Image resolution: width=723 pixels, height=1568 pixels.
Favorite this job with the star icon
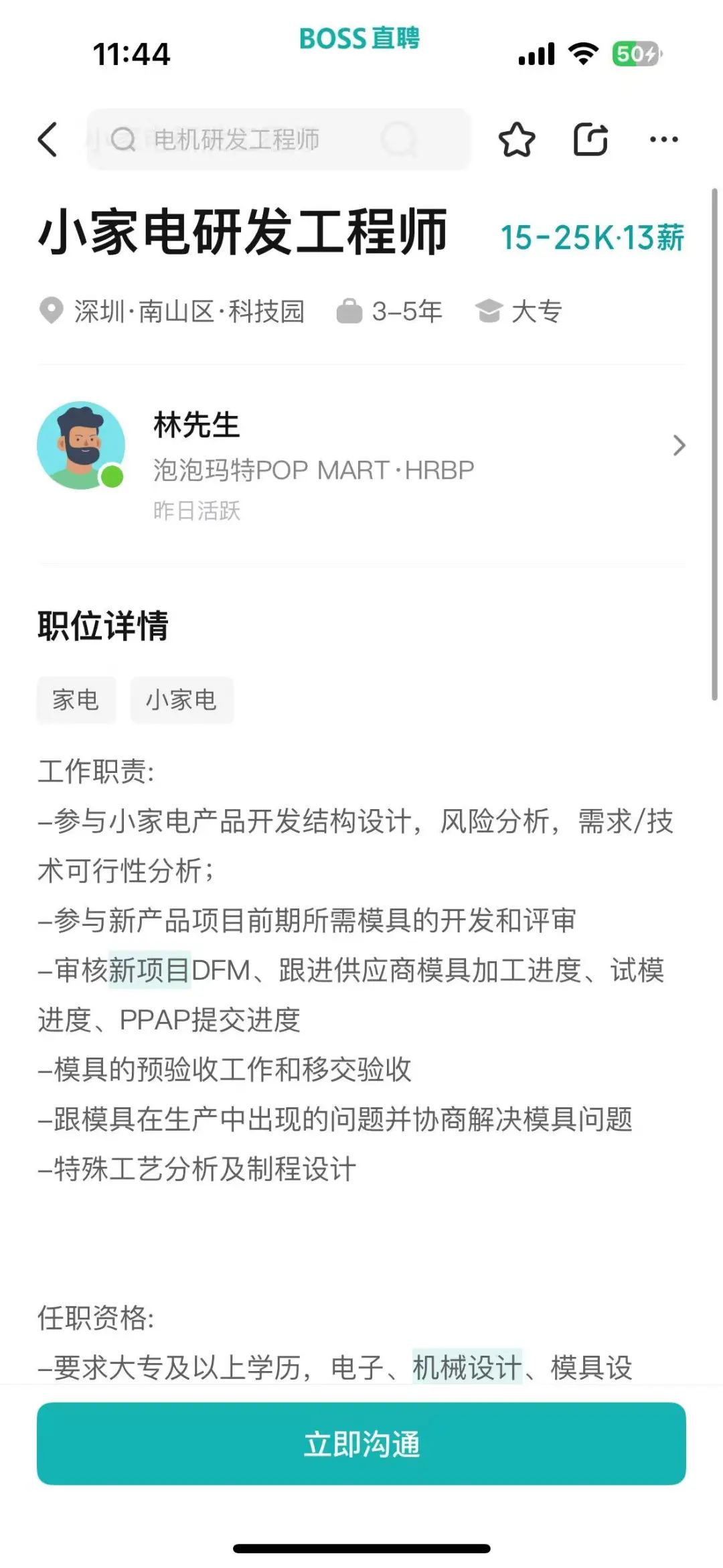tap(517, 139)
